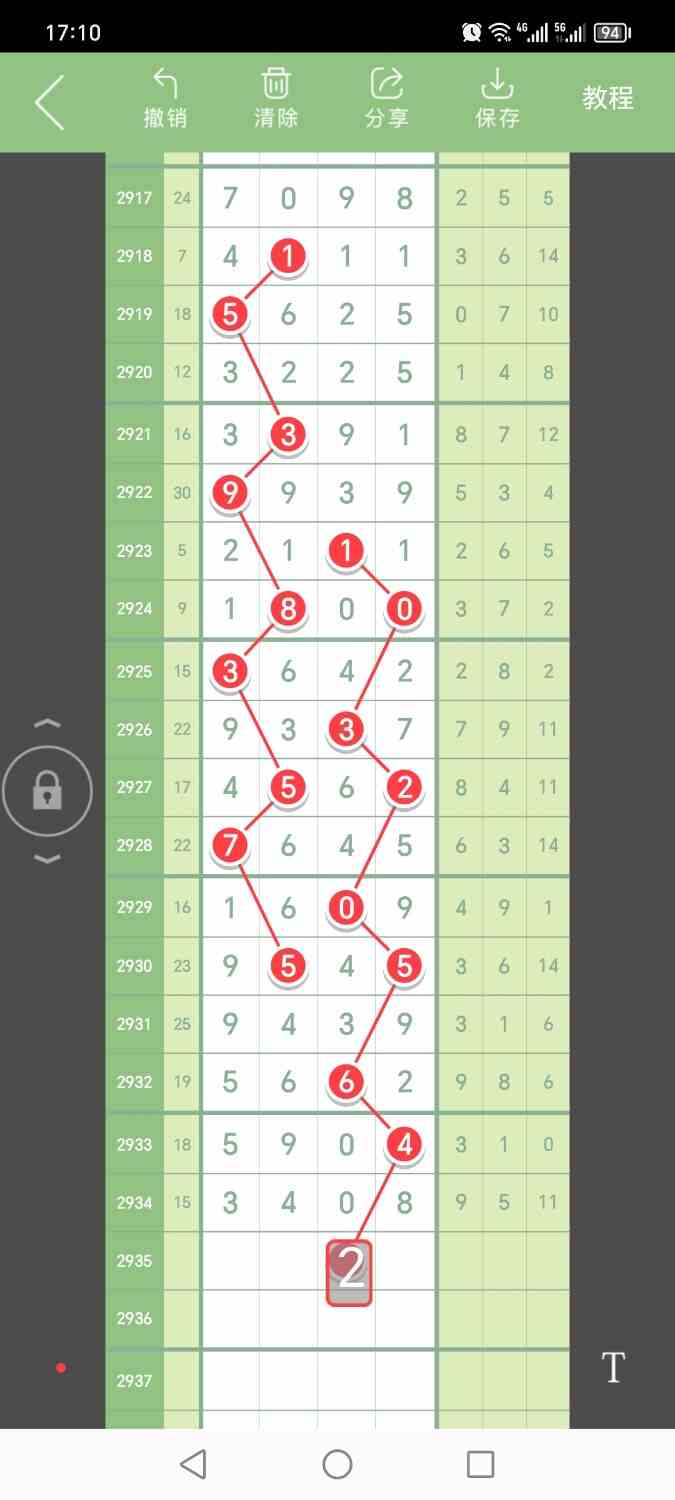This screenshot has height=1500, width=675.
Task: Save the chart with 保存
Action: 497,98
